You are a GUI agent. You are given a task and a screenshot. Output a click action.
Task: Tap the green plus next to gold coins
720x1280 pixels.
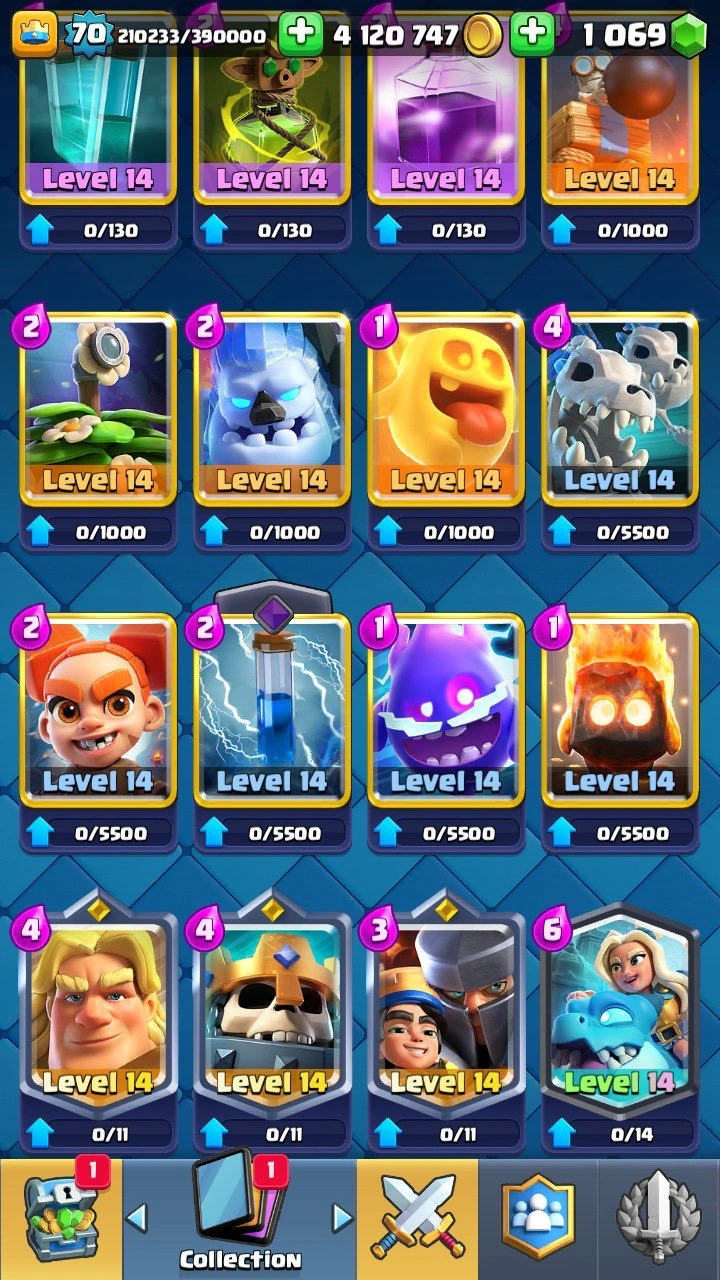point(300,36)
